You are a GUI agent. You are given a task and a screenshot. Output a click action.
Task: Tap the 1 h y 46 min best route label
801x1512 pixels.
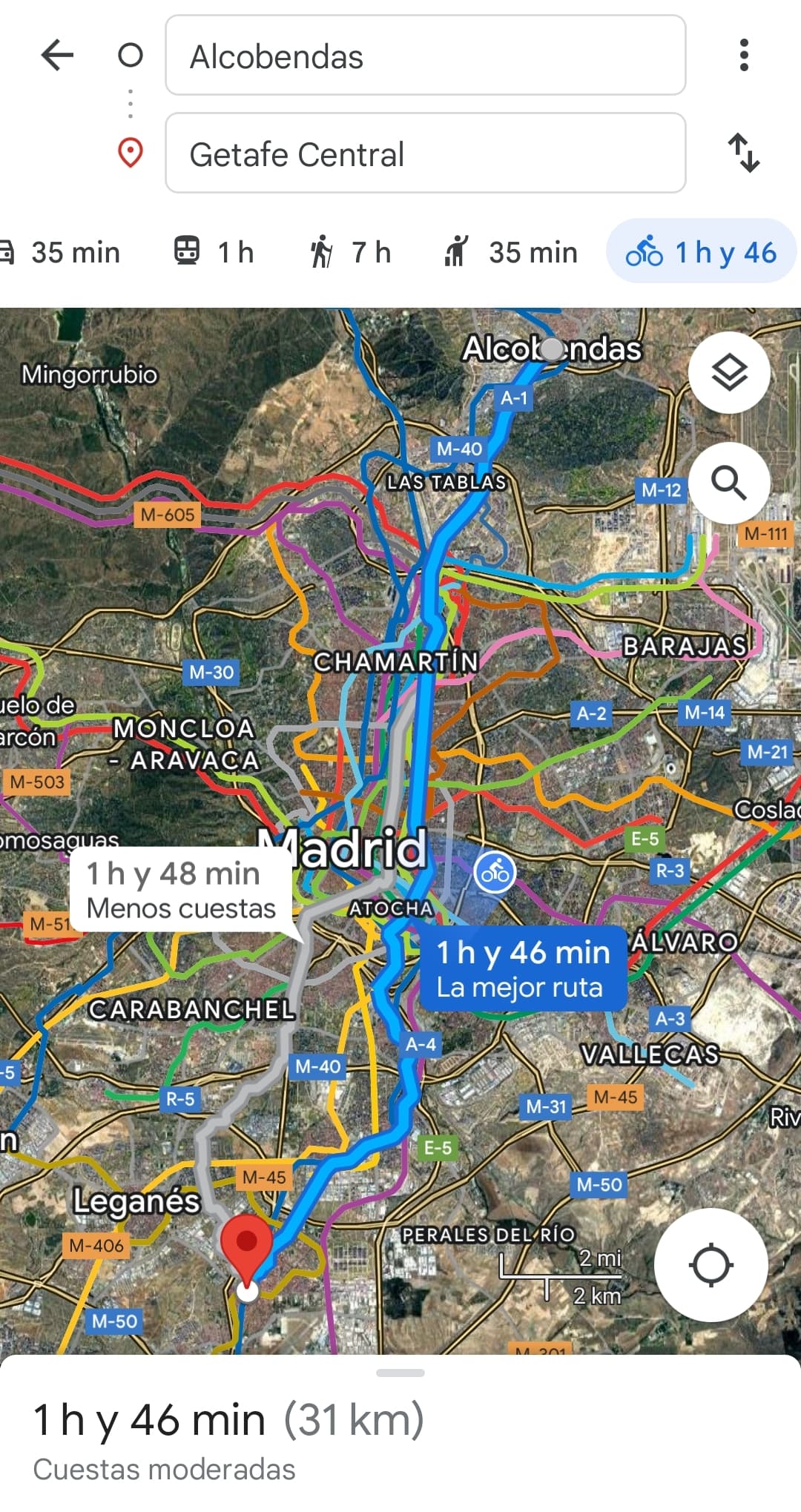[523, 968]
